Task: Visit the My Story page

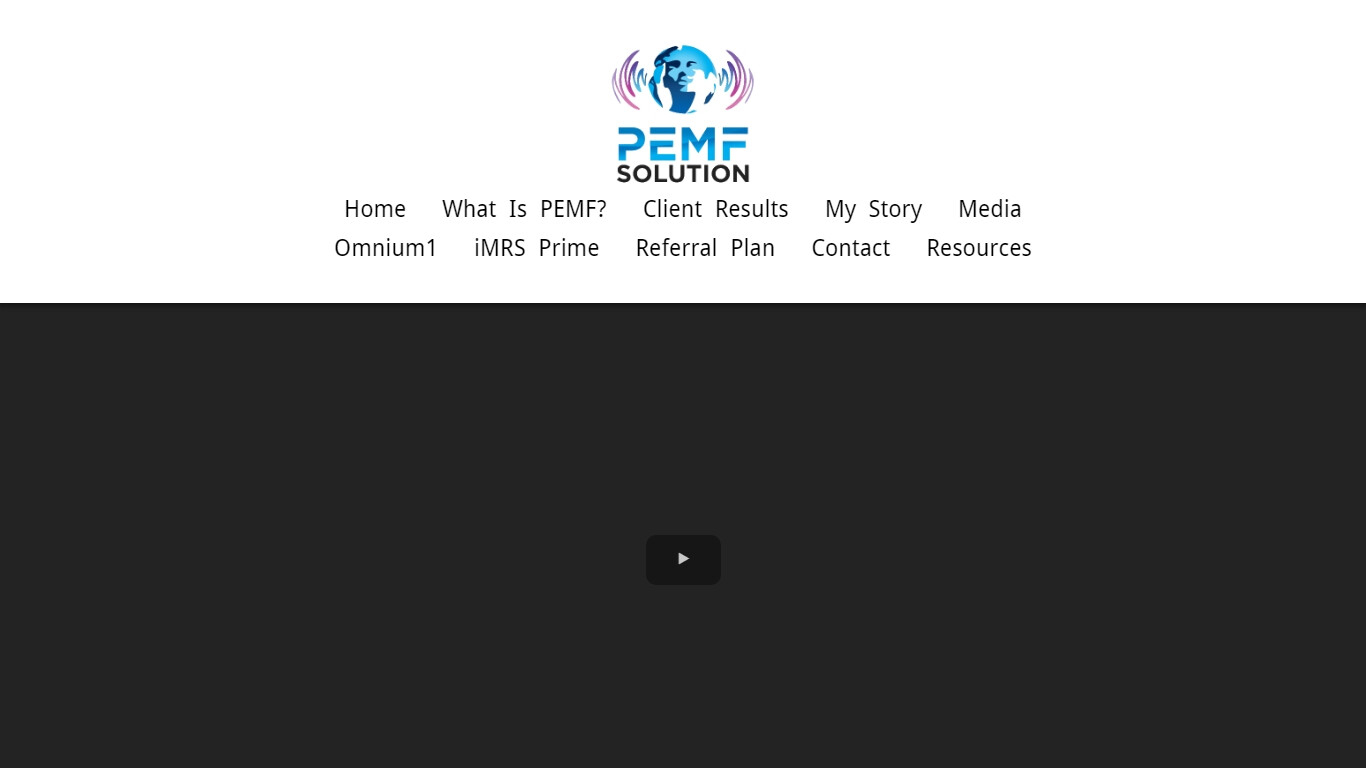Action: click(x=873, y=209)
